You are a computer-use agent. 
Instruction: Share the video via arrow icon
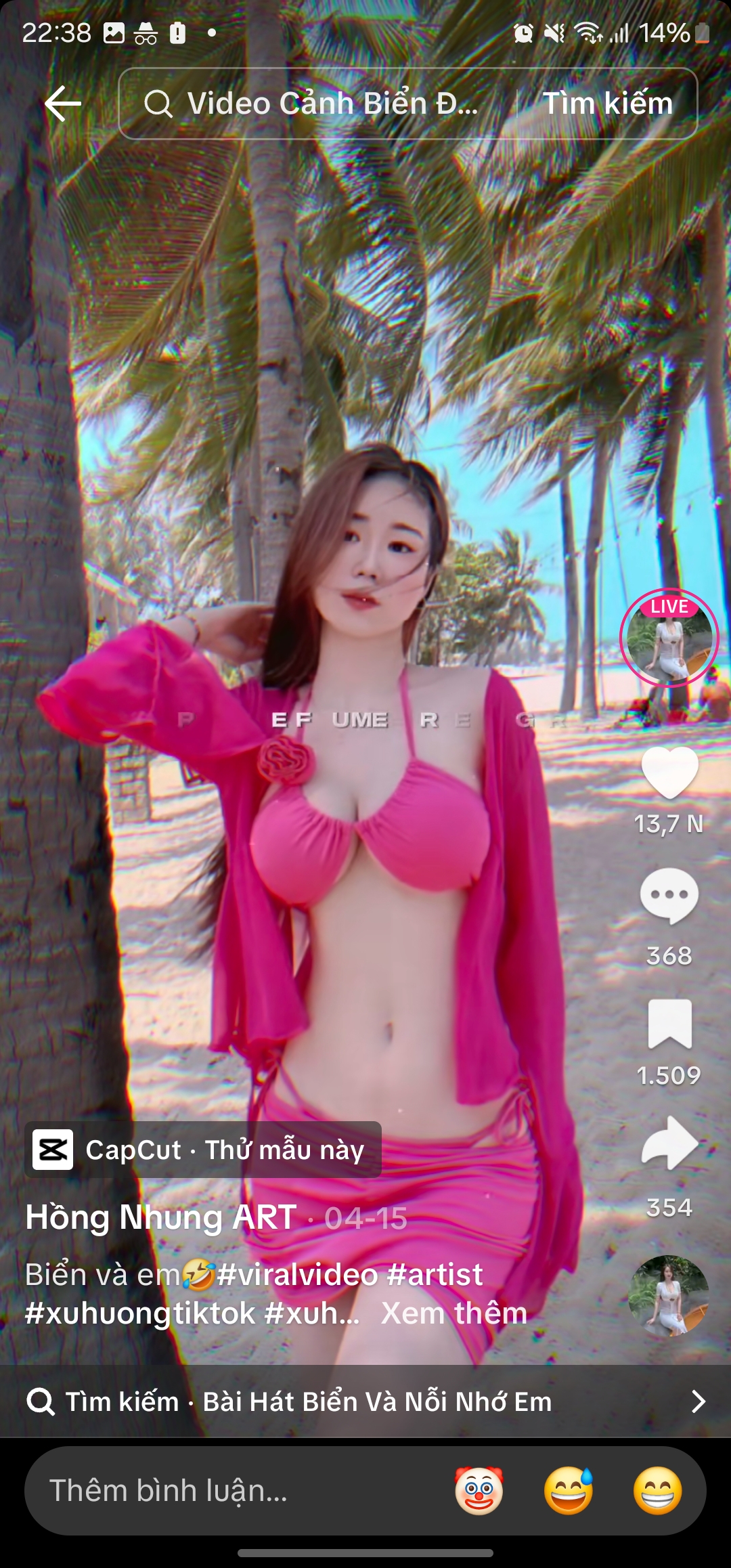click(669, 1142)
